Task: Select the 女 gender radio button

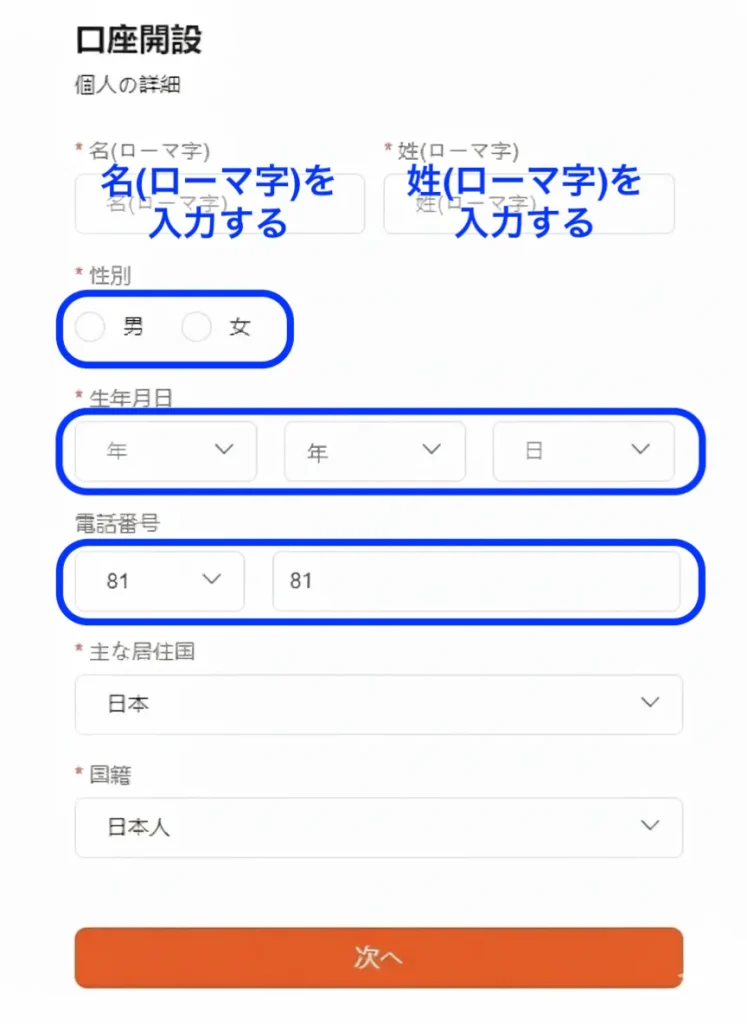Action: pos(197,327)
